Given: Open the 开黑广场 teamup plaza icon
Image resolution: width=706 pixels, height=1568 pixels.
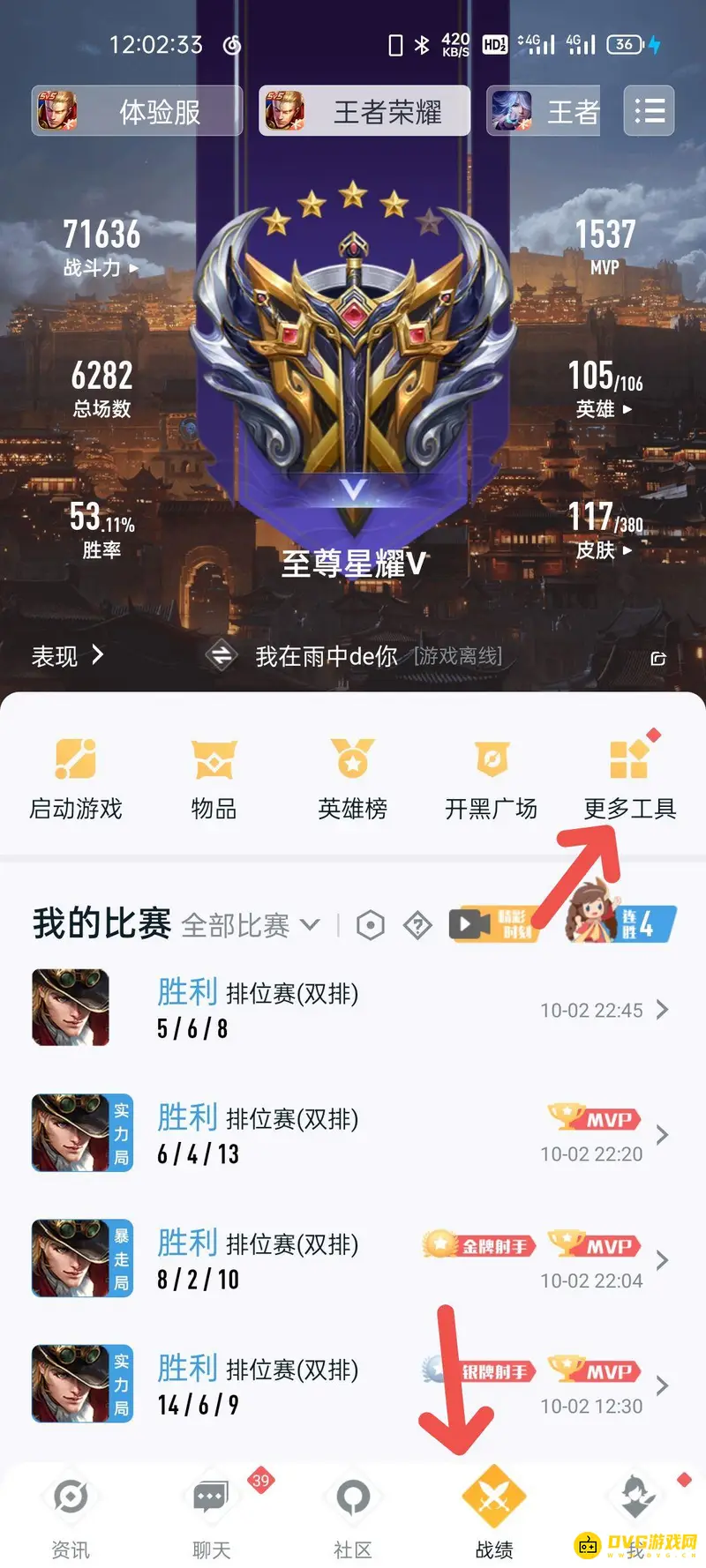Looking at the screenshot, I should click(x=492, y=776).
